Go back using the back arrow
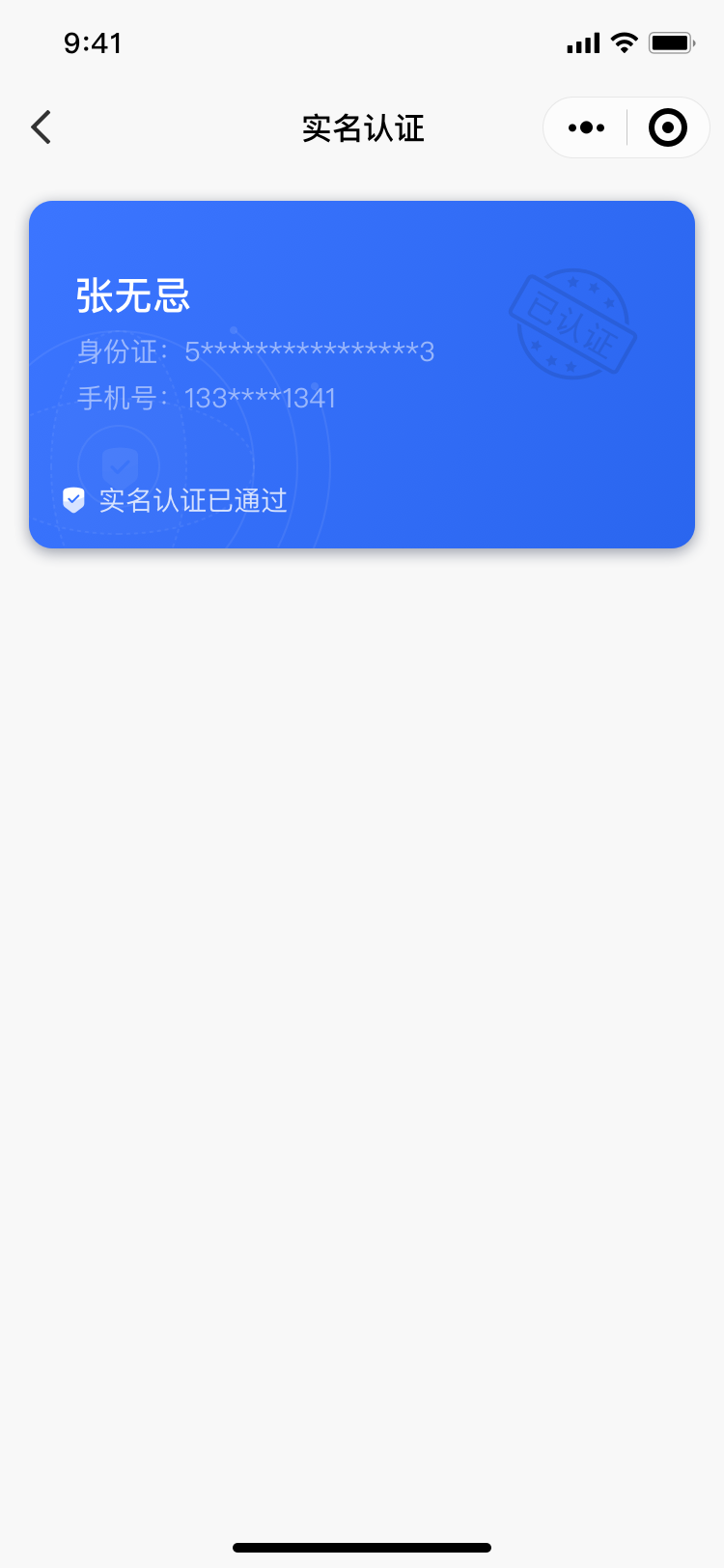724x1568 pixels. click(41, 127)
